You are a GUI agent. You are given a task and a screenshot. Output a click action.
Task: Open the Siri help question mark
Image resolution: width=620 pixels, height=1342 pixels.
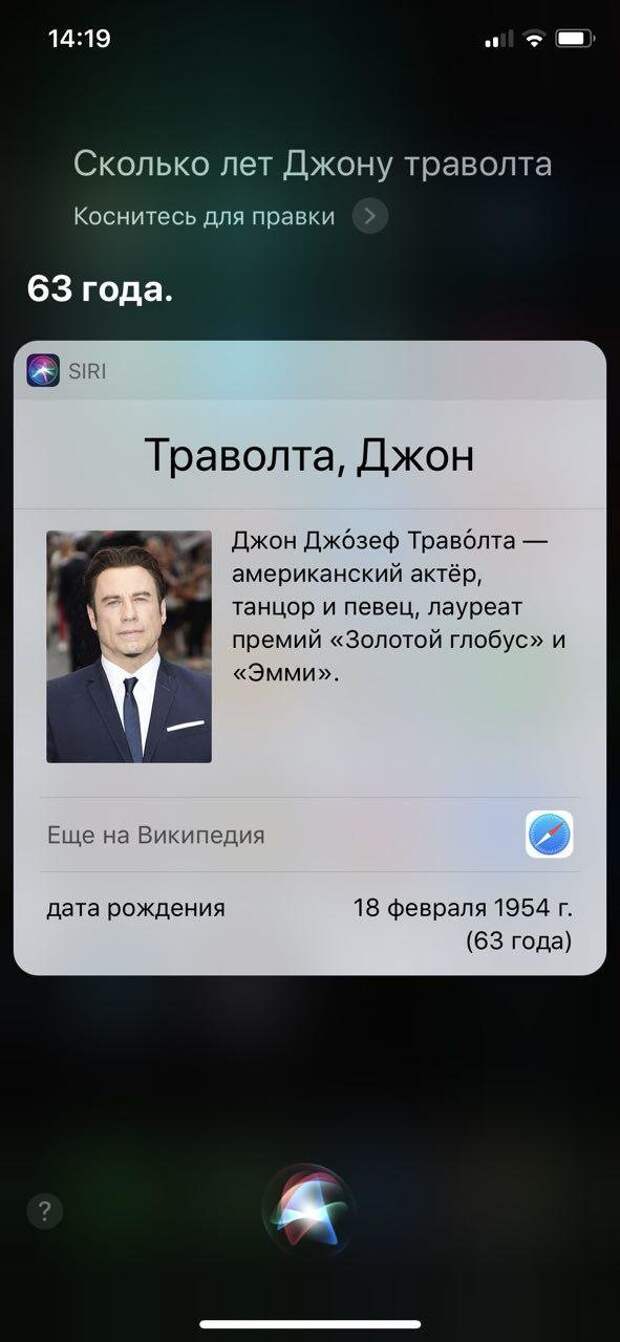point(44,1212)
